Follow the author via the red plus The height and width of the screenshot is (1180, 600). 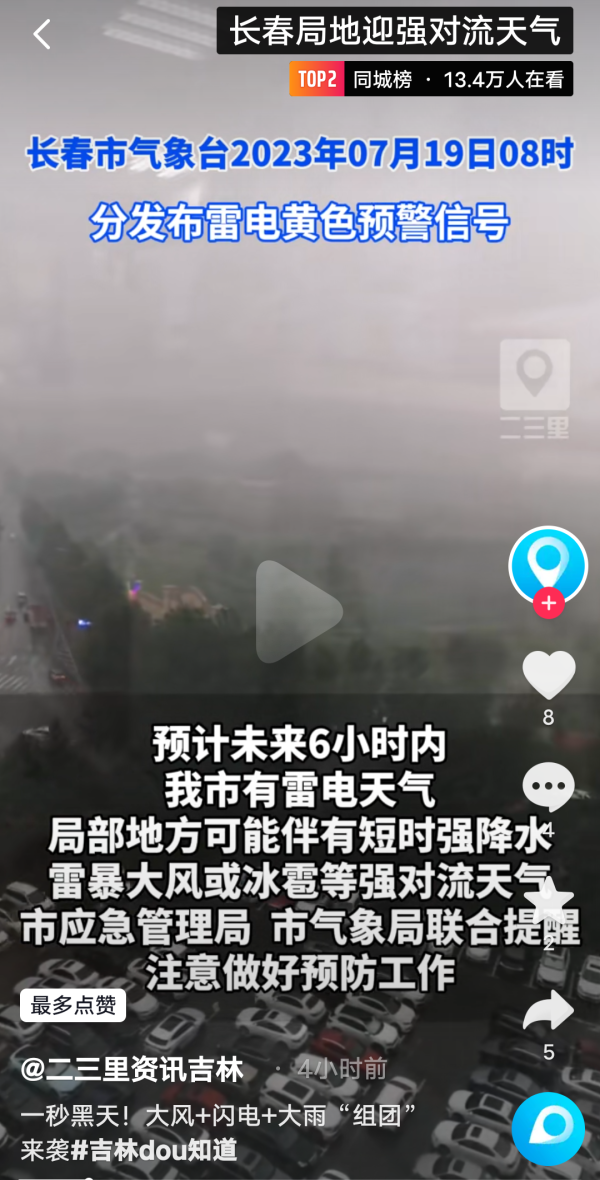click(548, 603)
